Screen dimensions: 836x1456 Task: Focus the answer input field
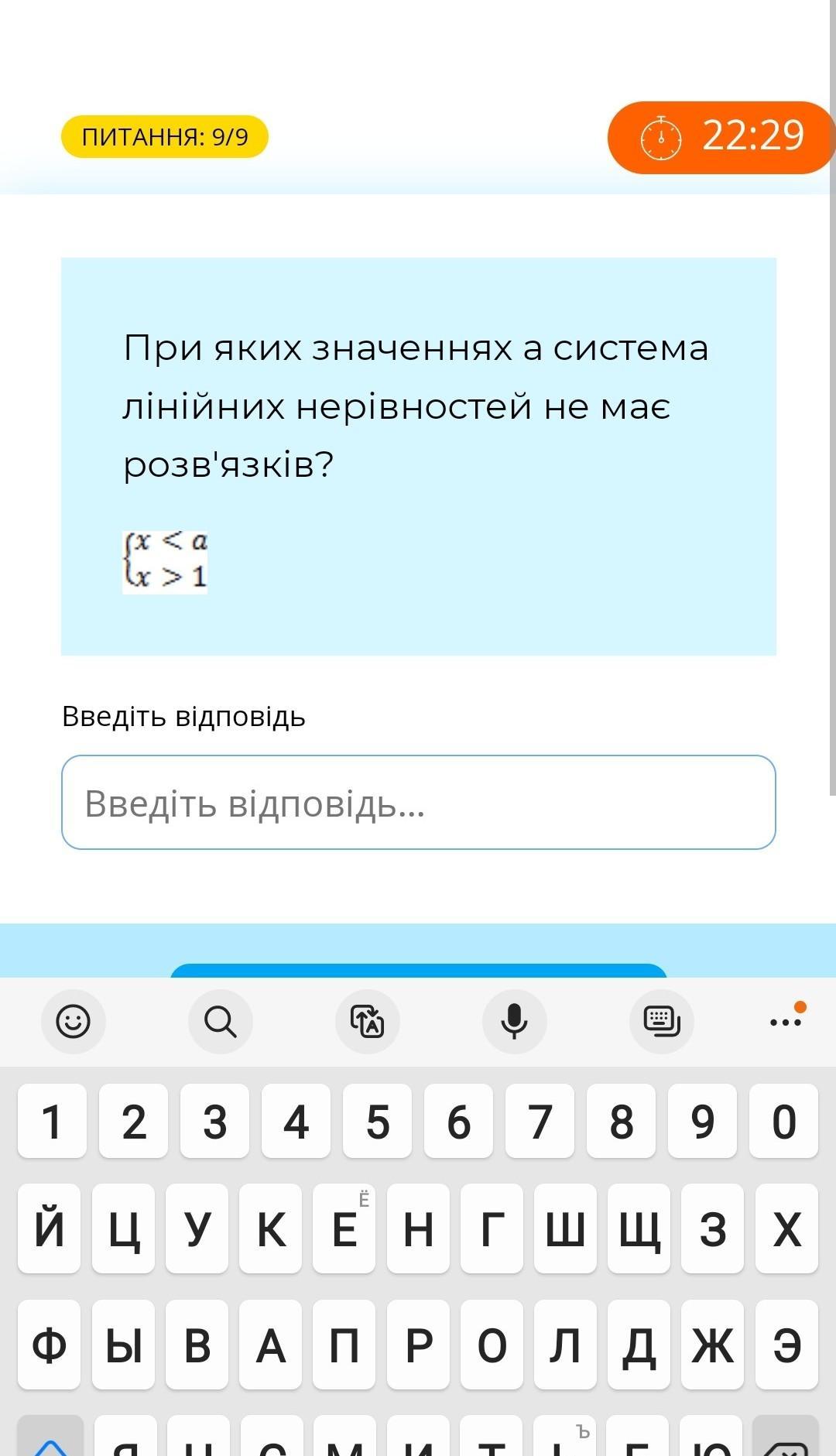click(418, 802)
